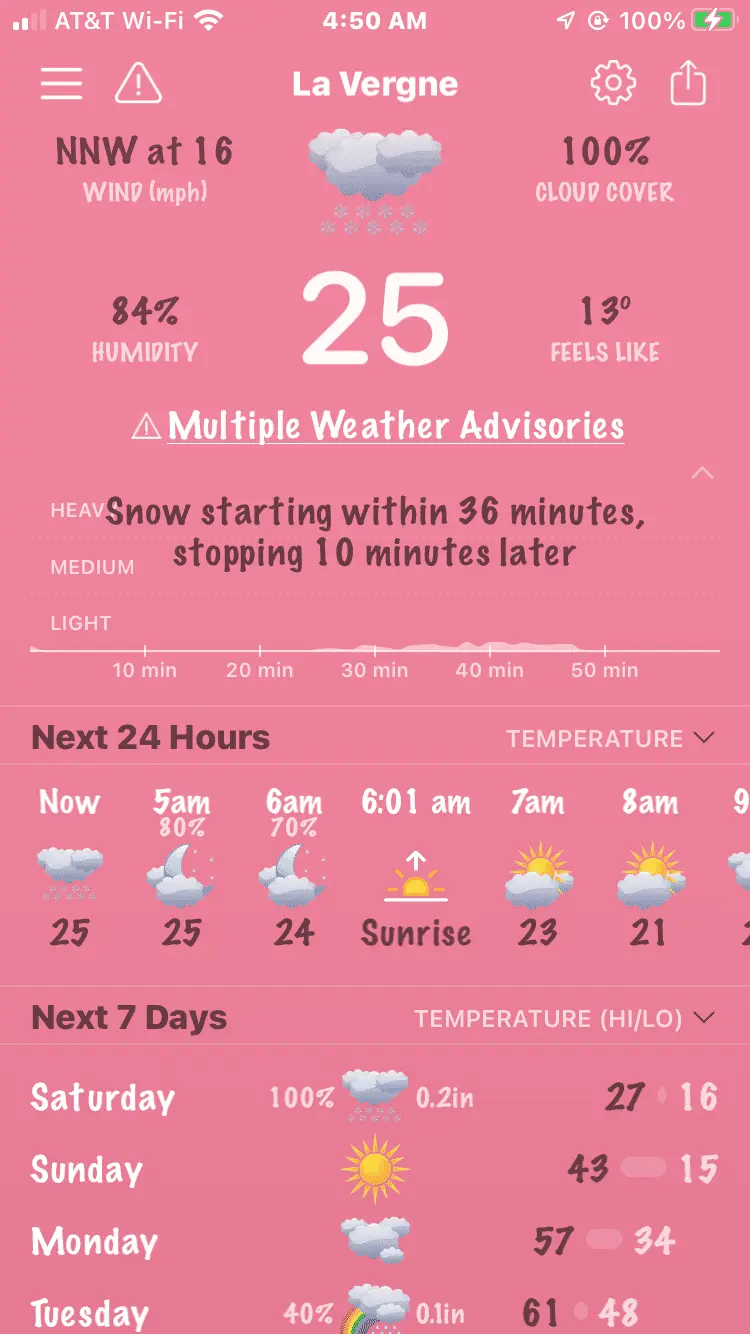Open the hamburger menu
The image size is (750, 1334).
coord(61,84)
